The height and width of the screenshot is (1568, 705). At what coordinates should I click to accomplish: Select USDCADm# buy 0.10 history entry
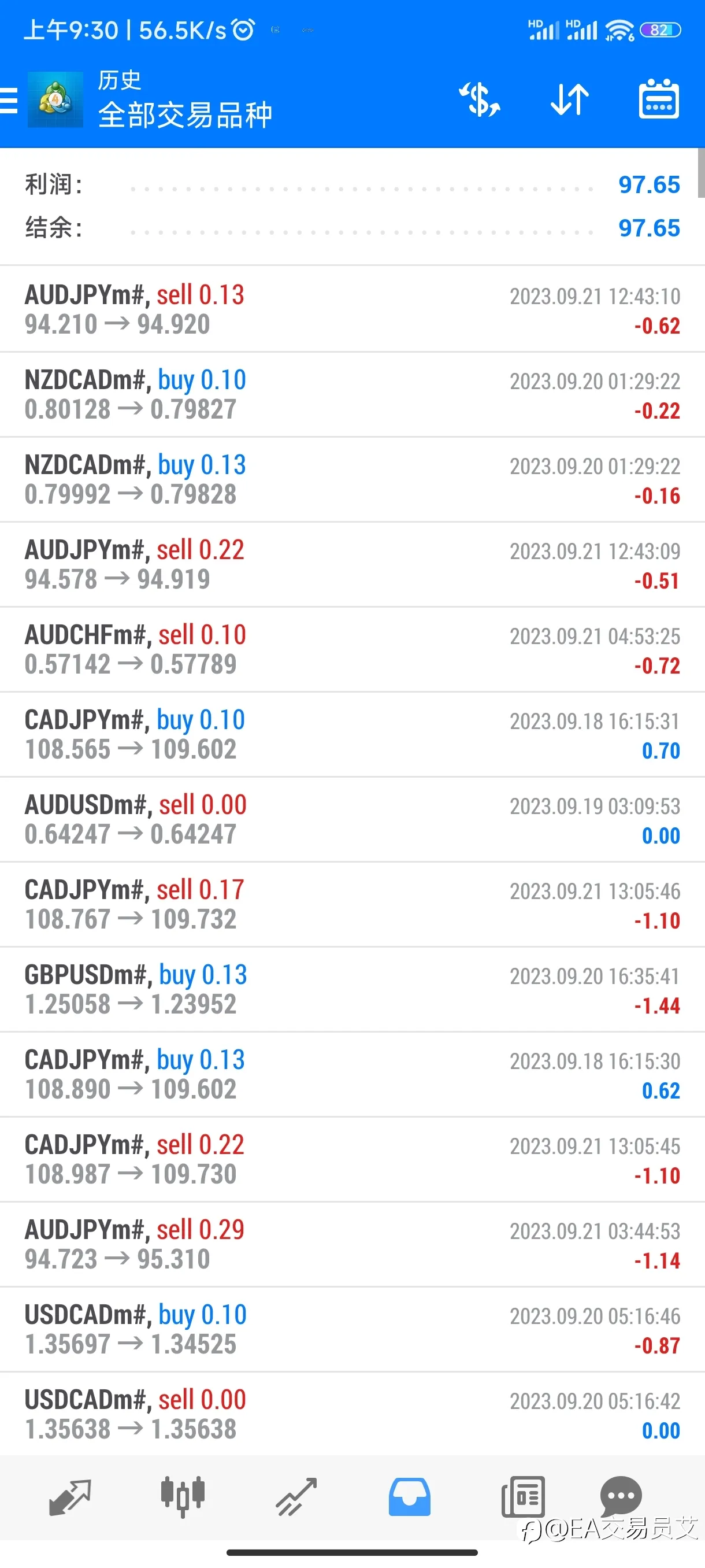tap(352, 1330)
